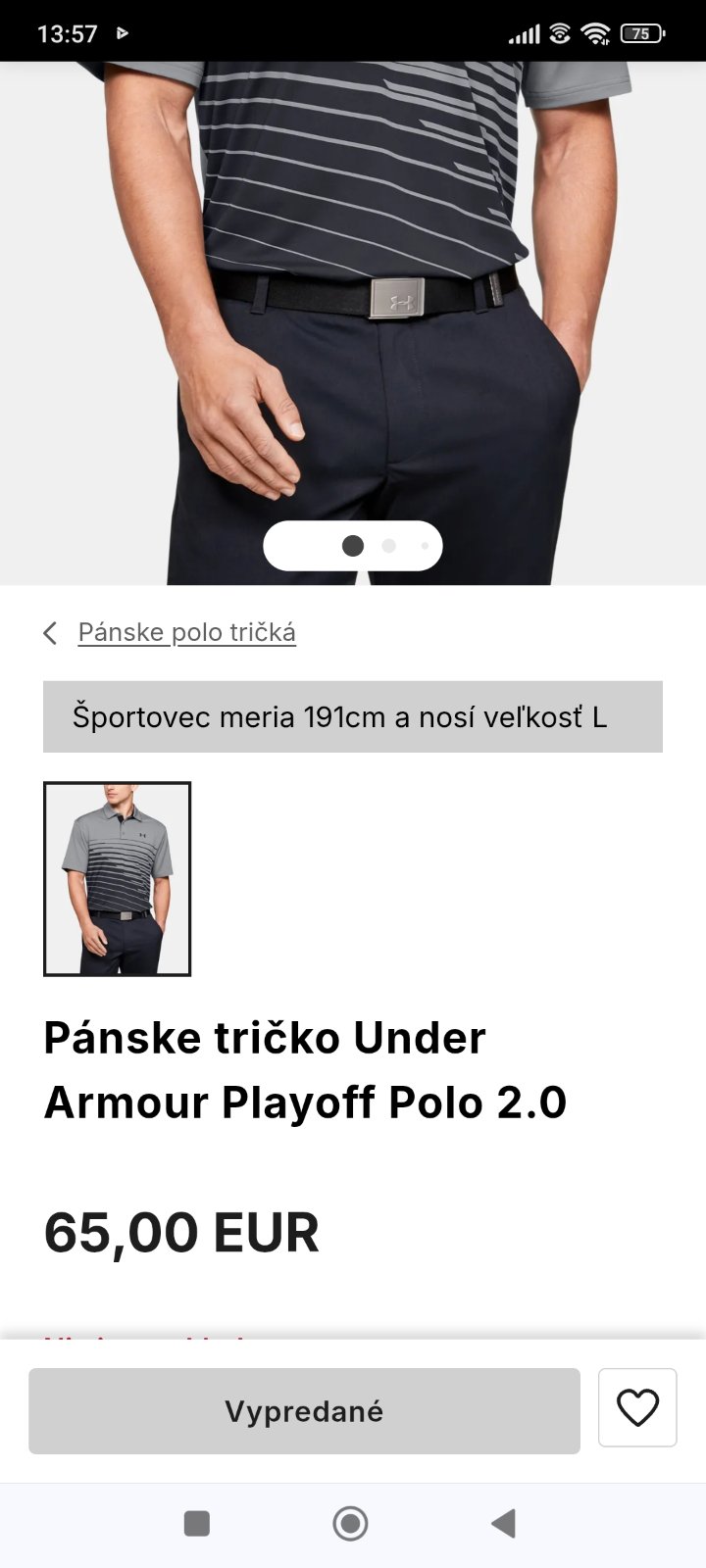This screenshot has width=706, height=1568.
Task: Go to the system home screen
Action: pos(351,1524)
